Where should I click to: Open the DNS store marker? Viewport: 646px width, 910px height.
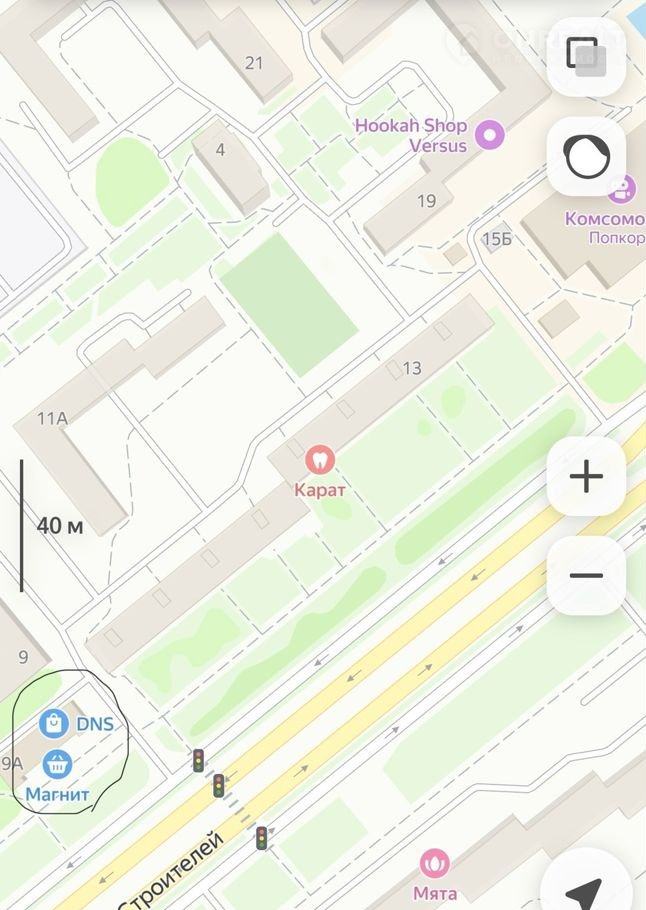pyautogui.click(x=54, y=722)
